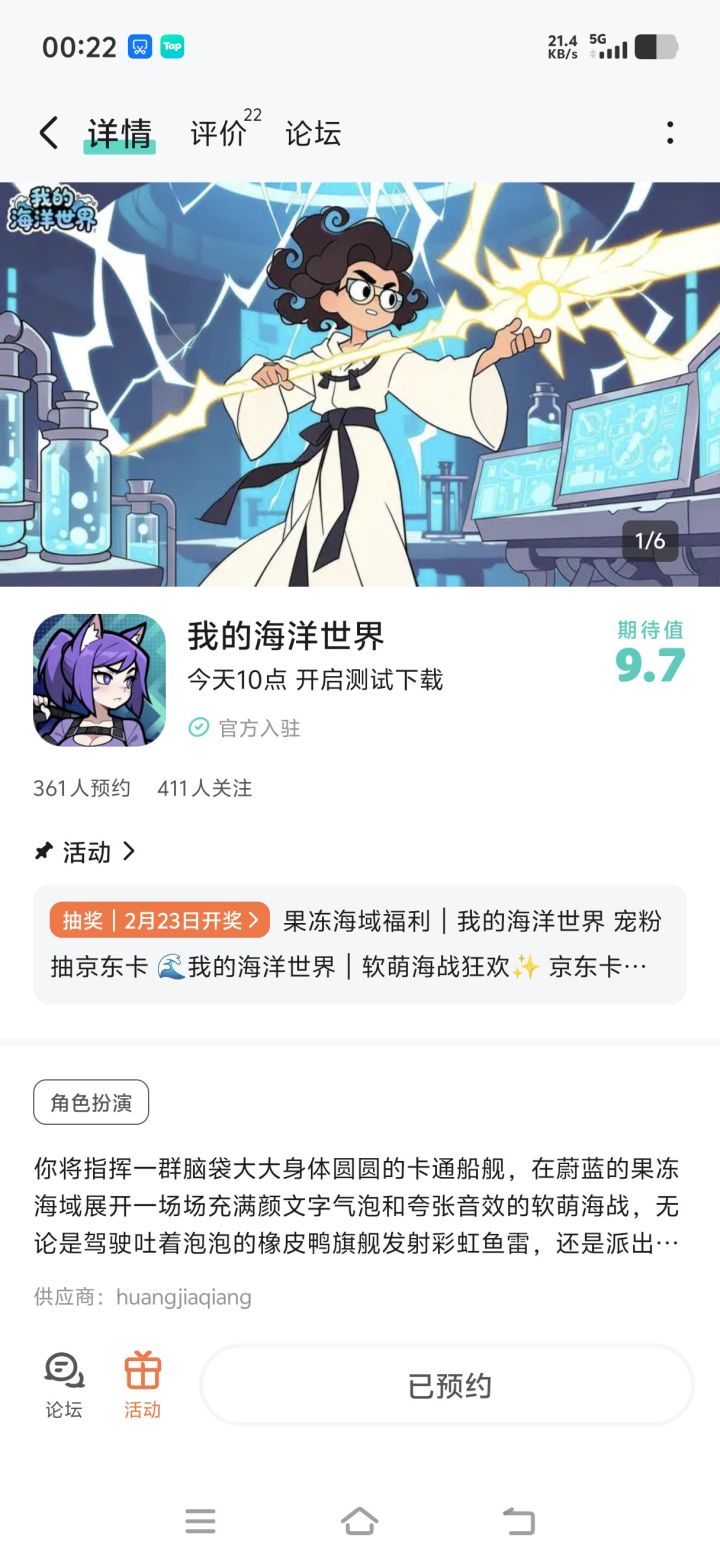720x1563 pixels.
Task: Toggle the 角色扮演 category tag
Action: click(90, 1101)
